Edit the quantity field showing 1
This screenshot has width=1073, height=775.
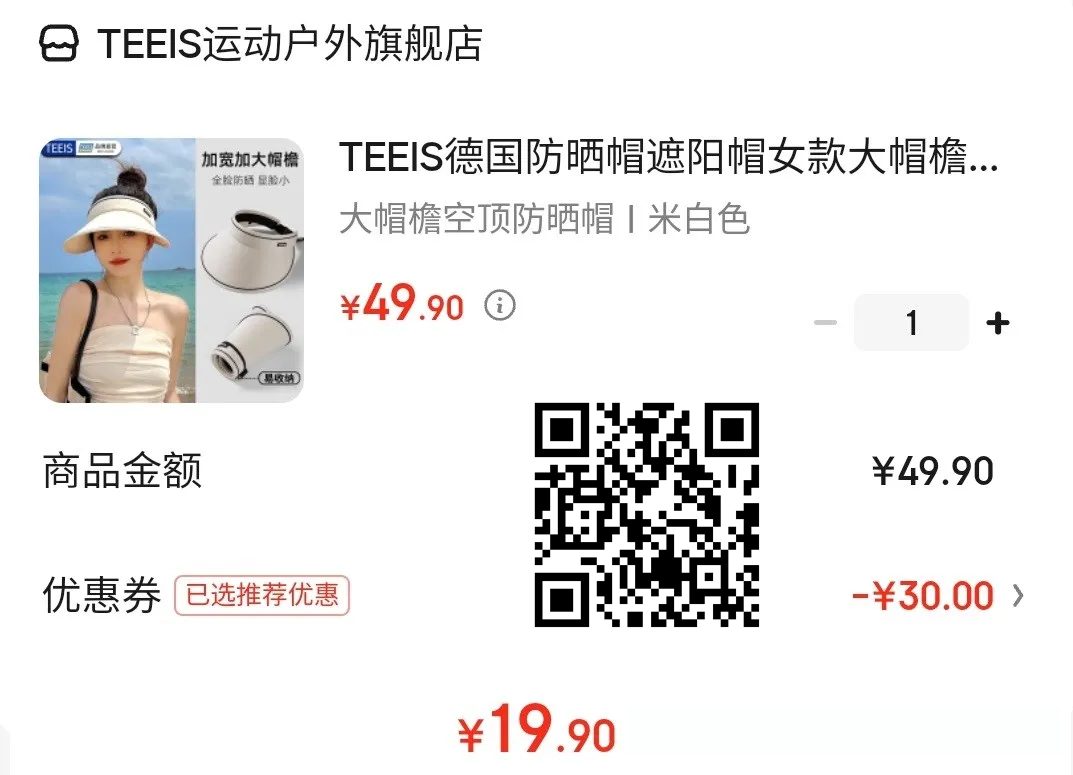[910, 323]
